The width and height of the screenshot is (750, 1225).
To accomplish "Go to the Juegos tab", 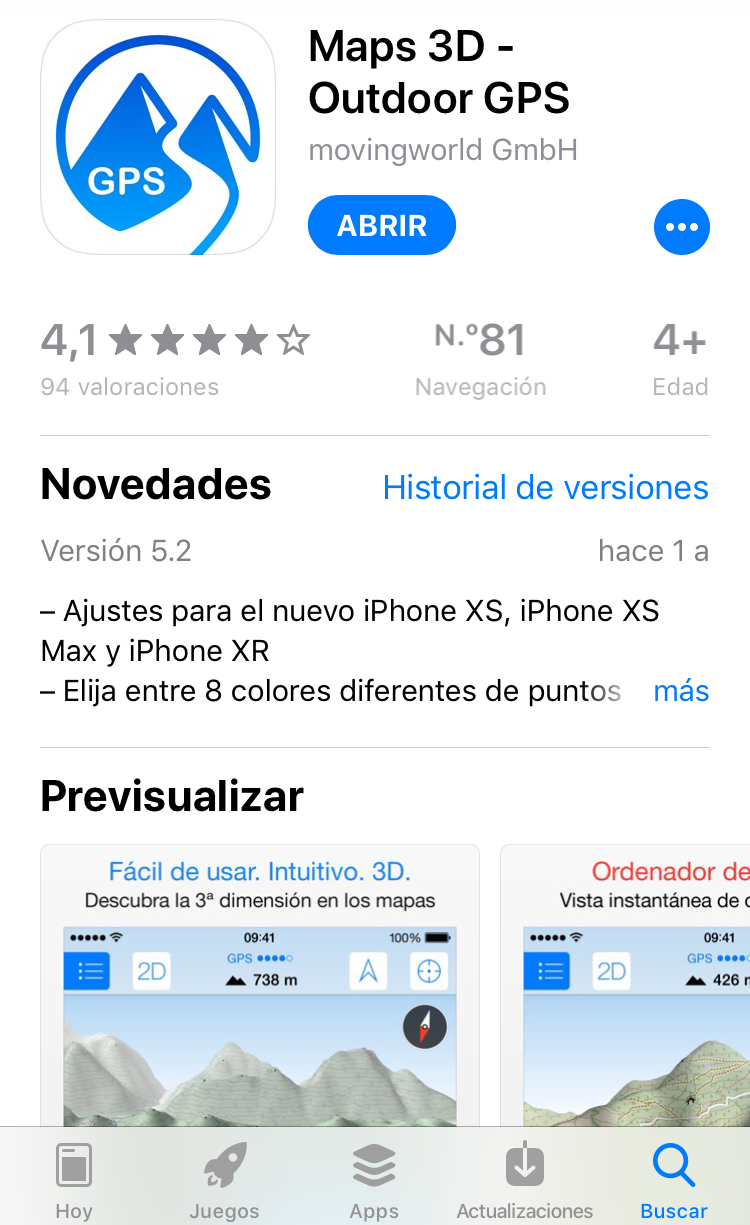I will click(x=224, y=1180).
